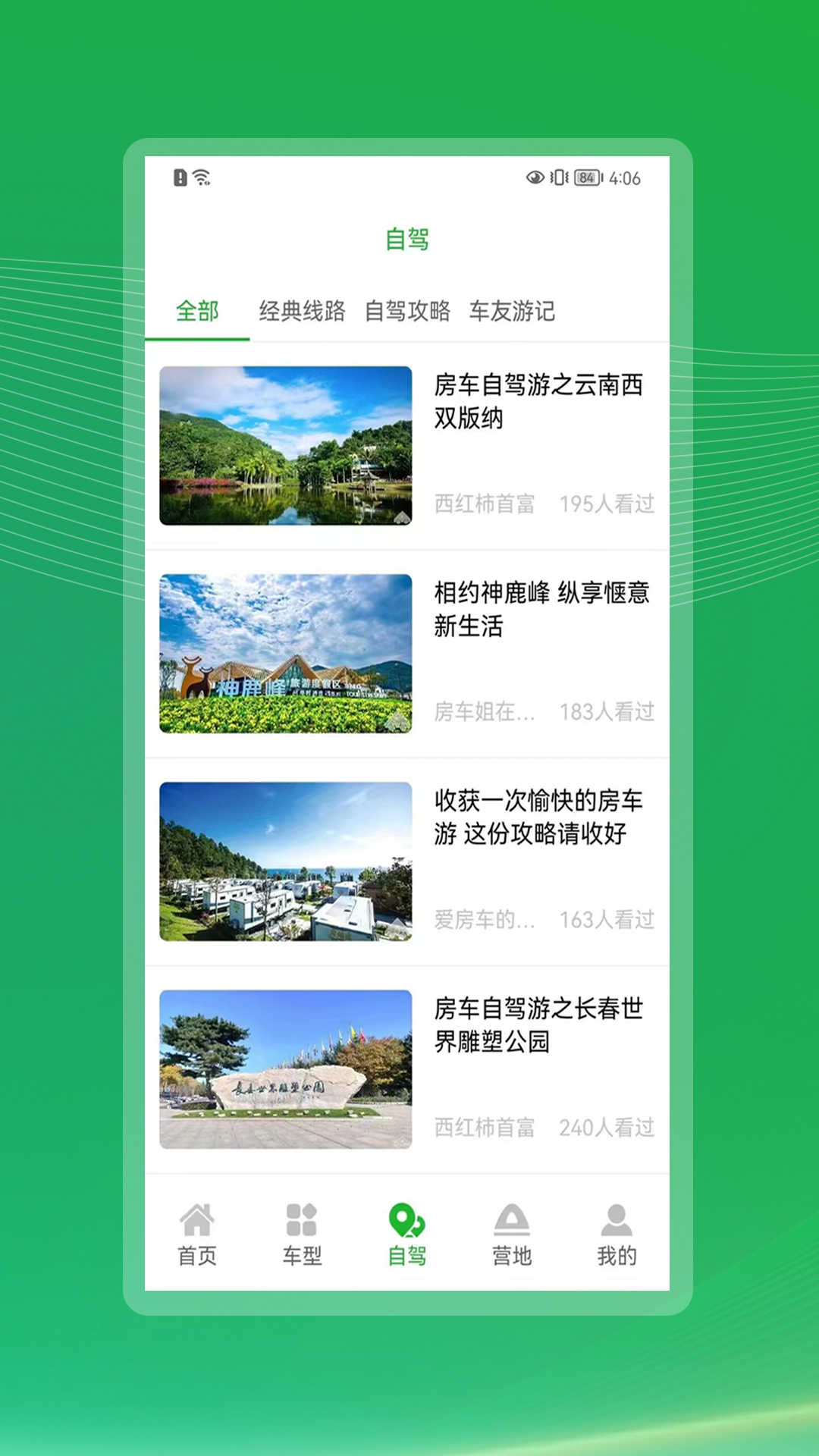Screen dimensions: 819x1456
Task: Select the 全部 tab
Action: [196, 311]
